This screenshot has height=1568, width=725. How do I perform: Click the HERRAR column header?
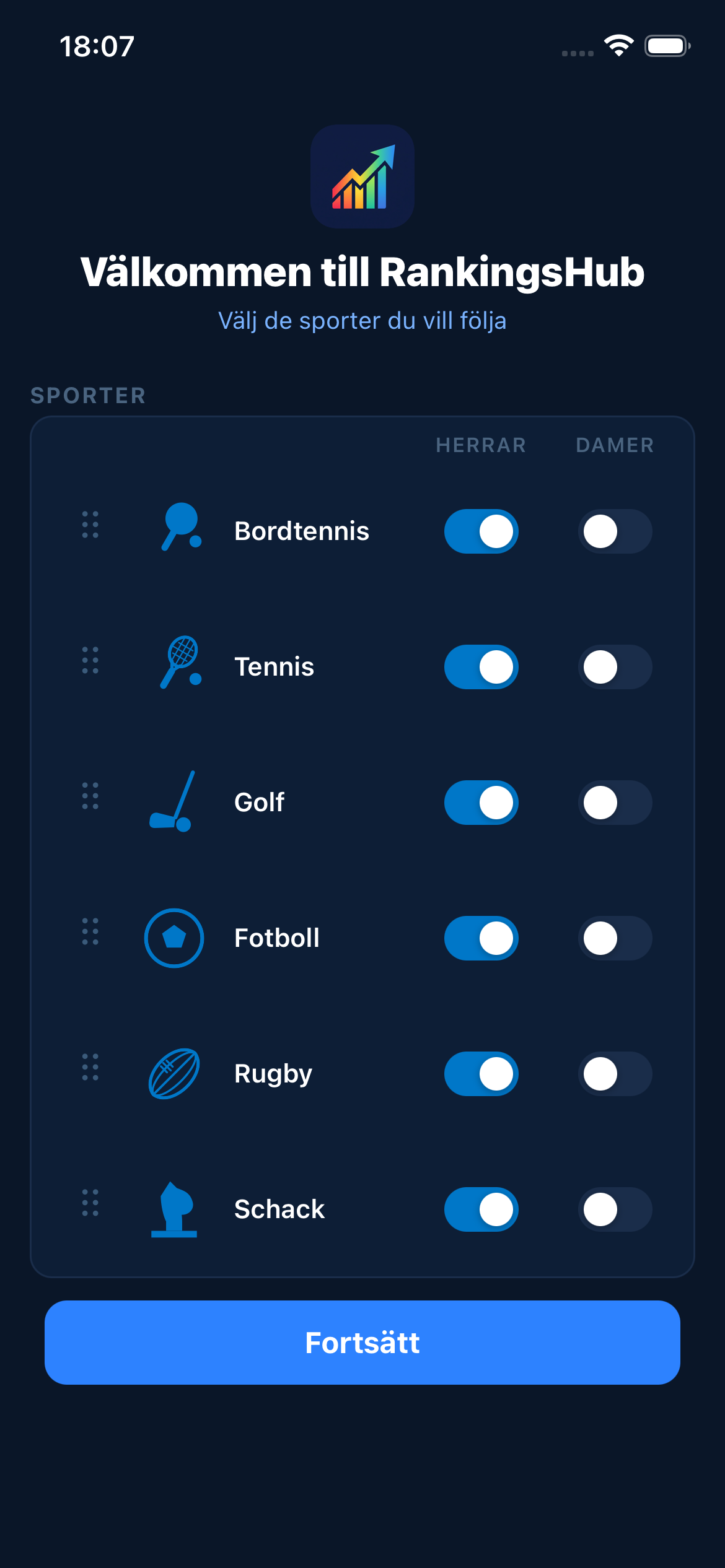click(481, 445)
